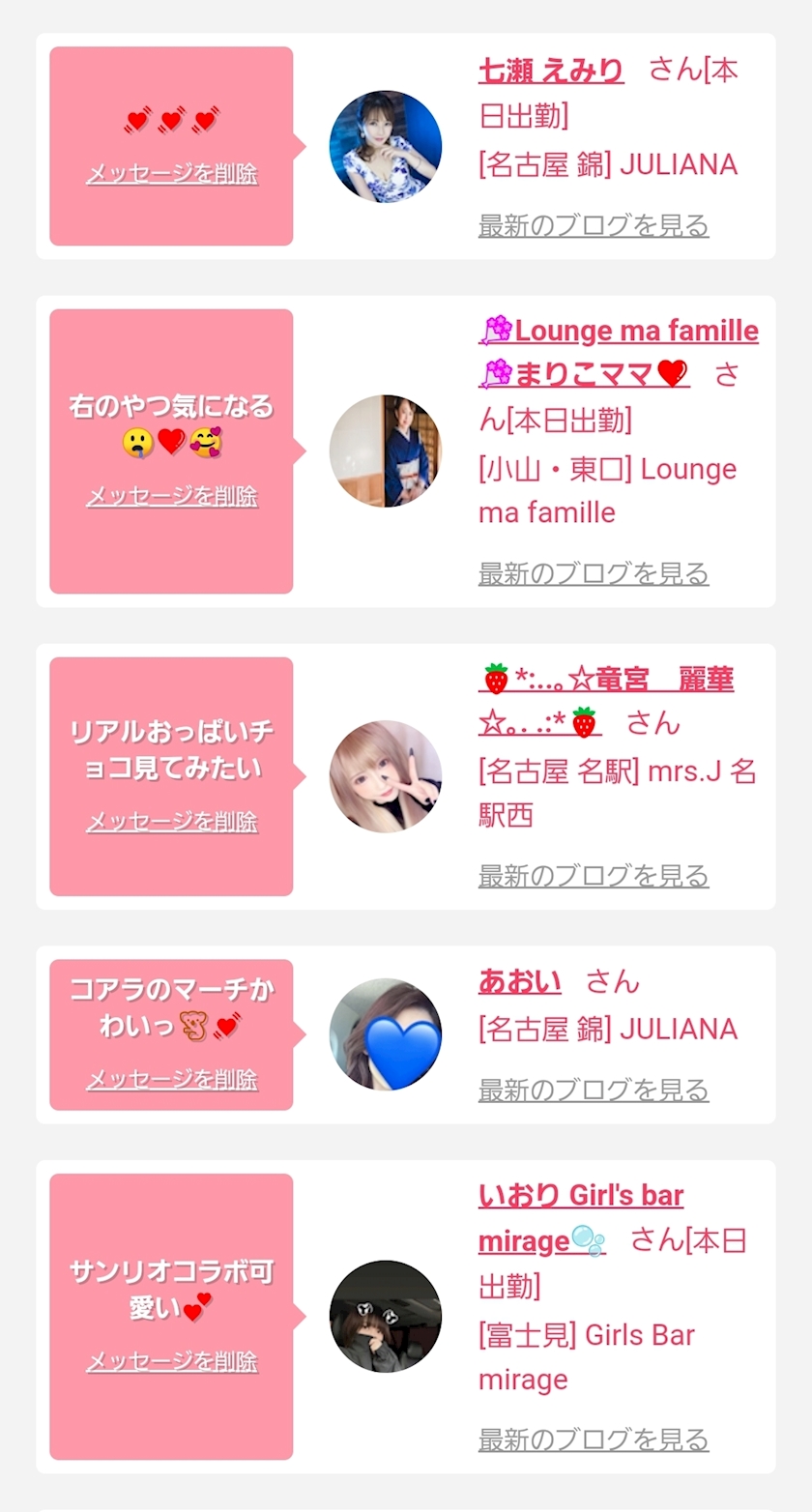Screen dimensions: 812x1512
Task: Open いおり Girl's bar mirage profile link
Action: [580, 1196]
